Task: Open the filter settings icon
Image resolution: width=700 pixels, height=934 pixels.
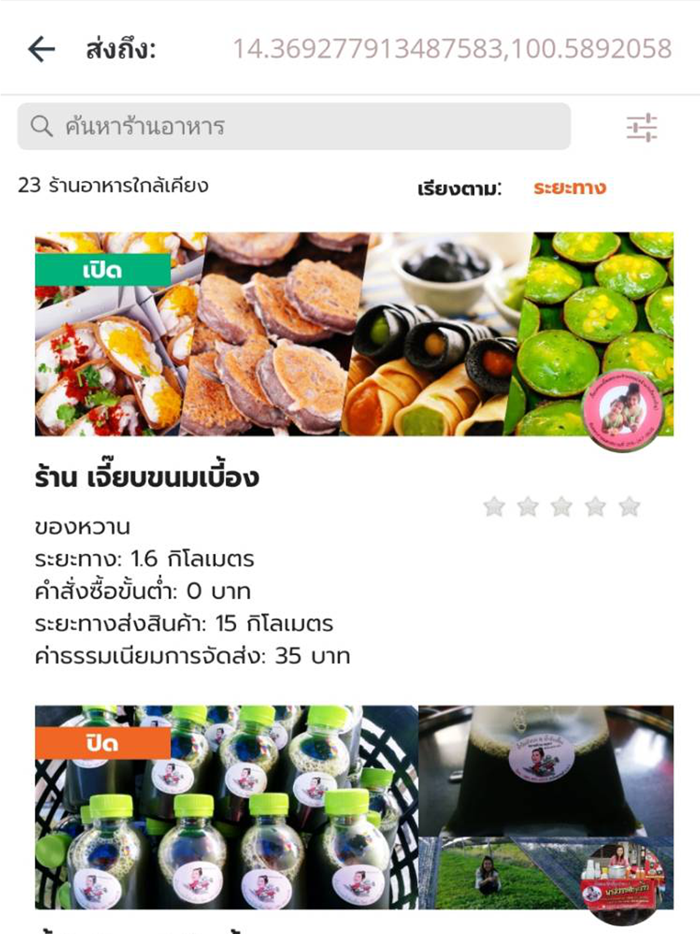Action: click(641, 128)
